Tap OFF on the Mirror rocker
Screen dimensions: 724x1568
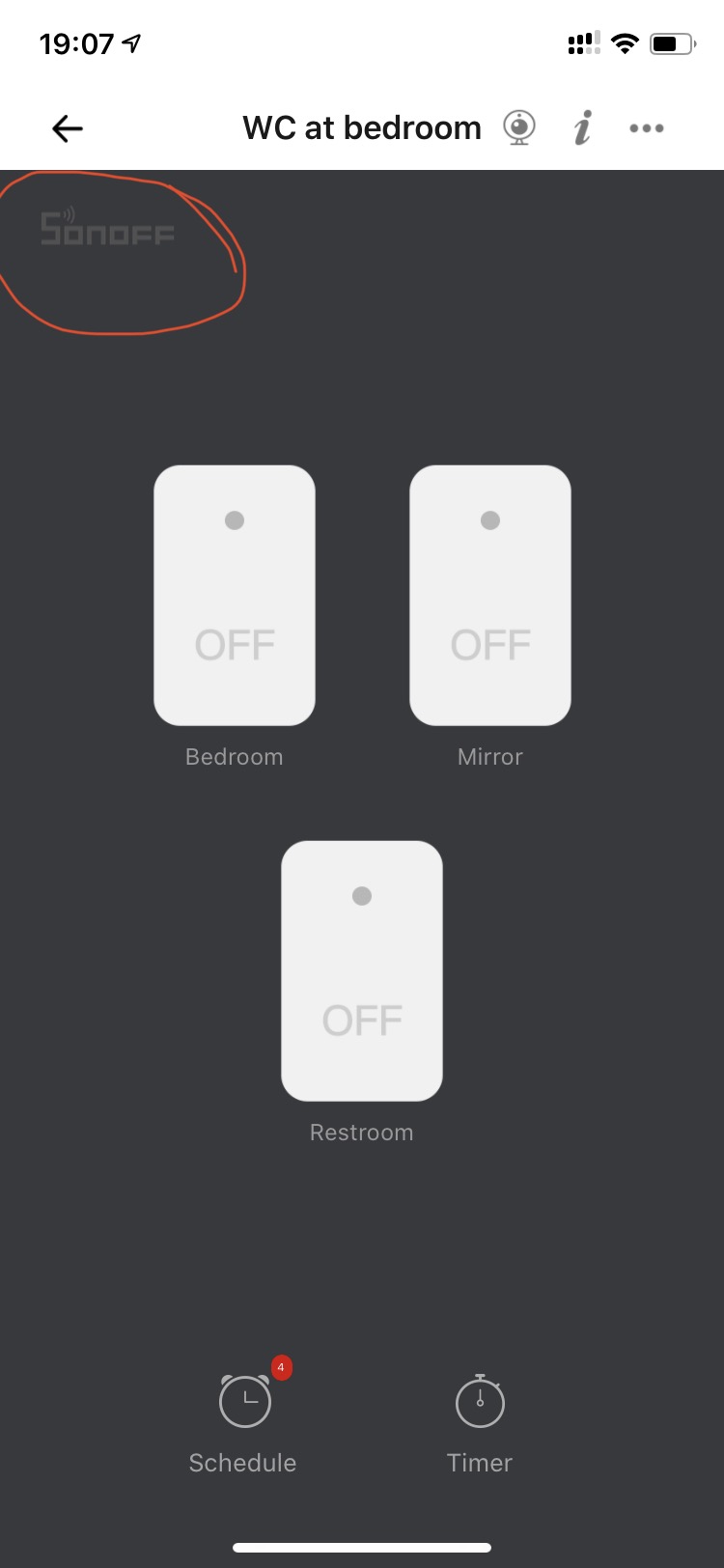point(489,643)
